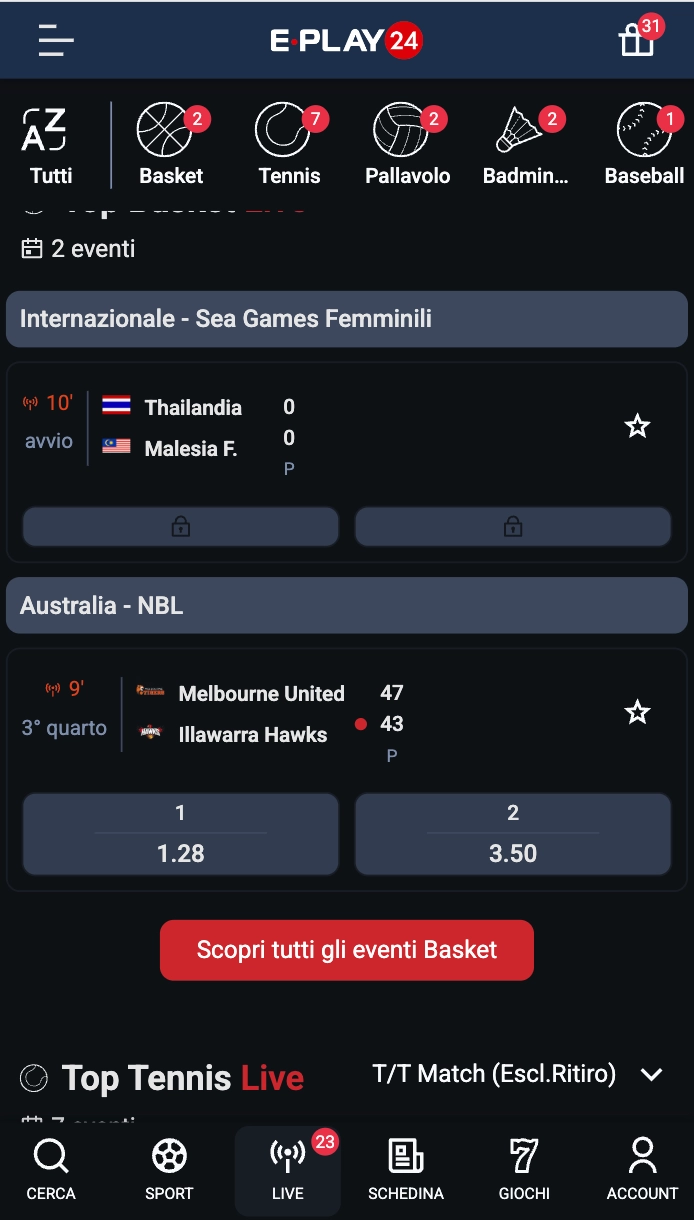Image resolution: width=694 pixels, height=1220 pixels.
Task: Select the Tutti sports filter
Action: [x=50, y=147]
